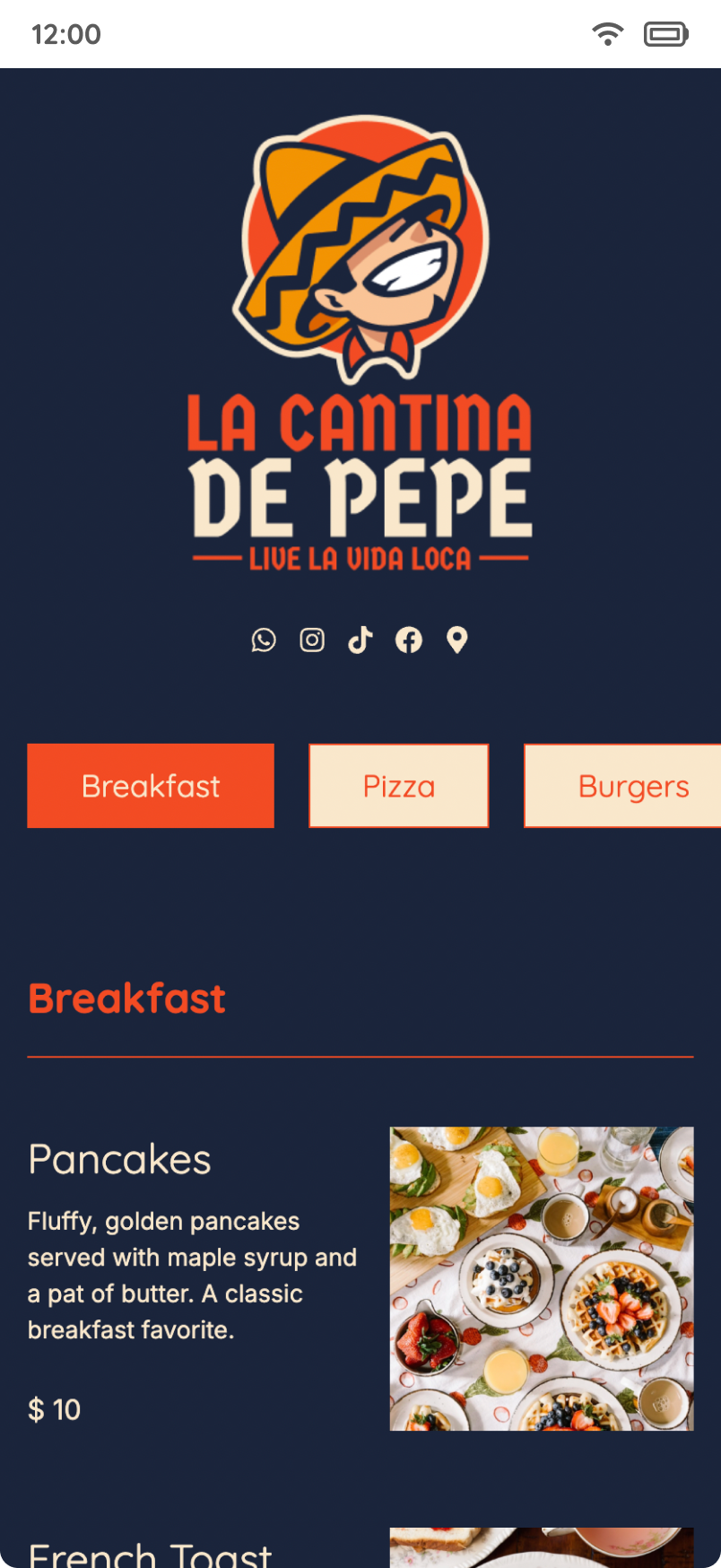This screenshot has height=1568, width=721.
Task: Click the battery indicator icon
Action: tap(665, 32)
